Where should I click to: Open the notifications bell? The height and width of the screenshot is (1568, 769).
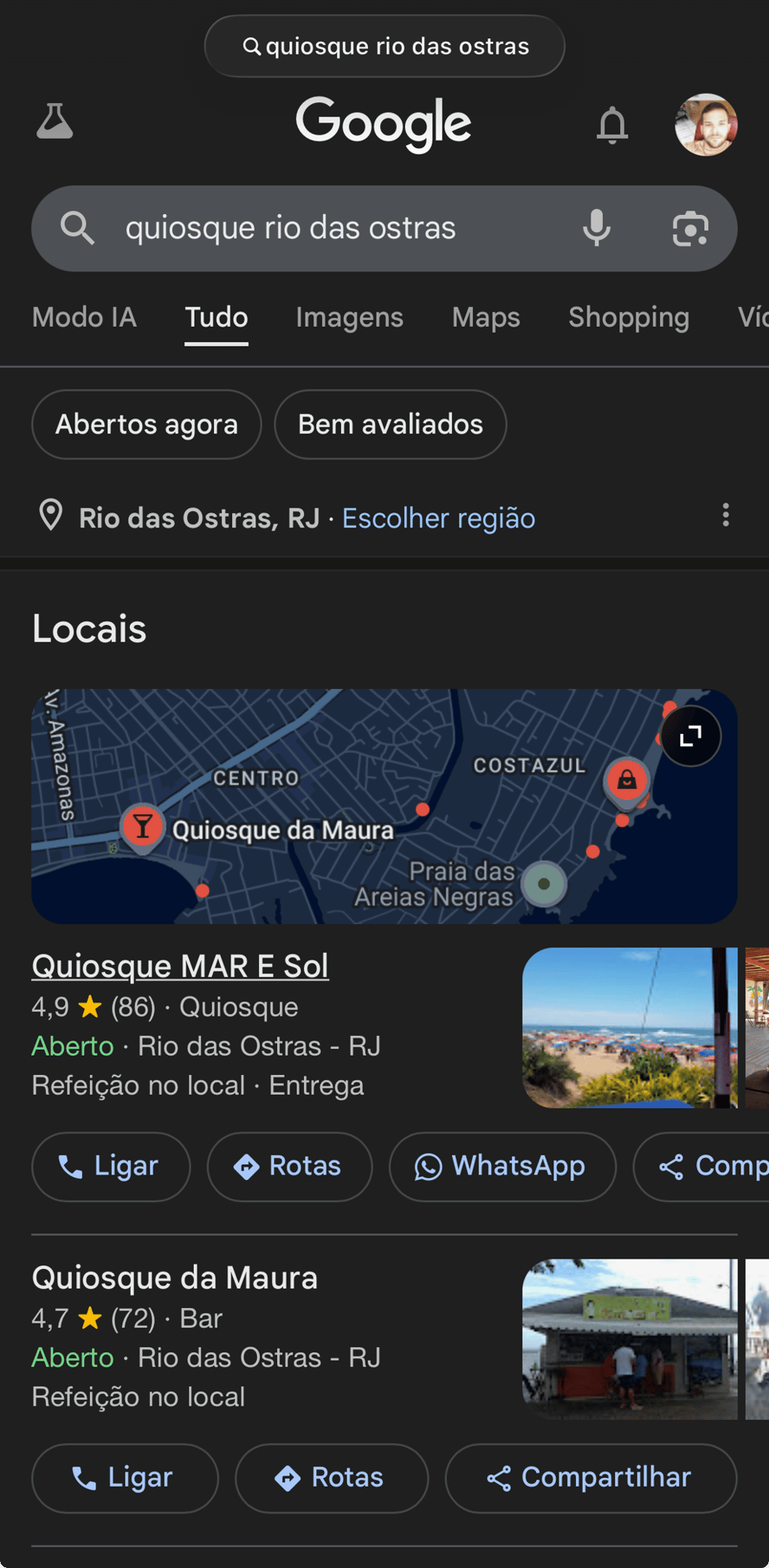point(612,125)
